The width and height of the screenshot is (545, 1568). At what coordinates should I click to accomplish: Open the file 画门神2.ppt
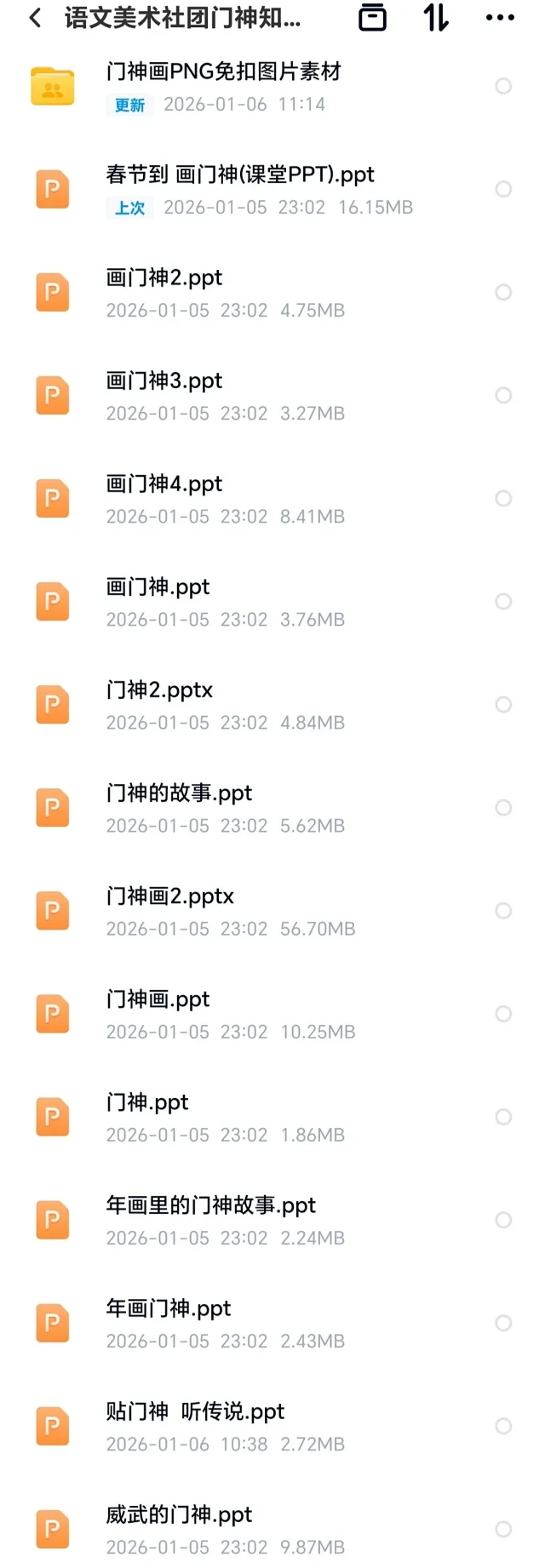point(164,278)
